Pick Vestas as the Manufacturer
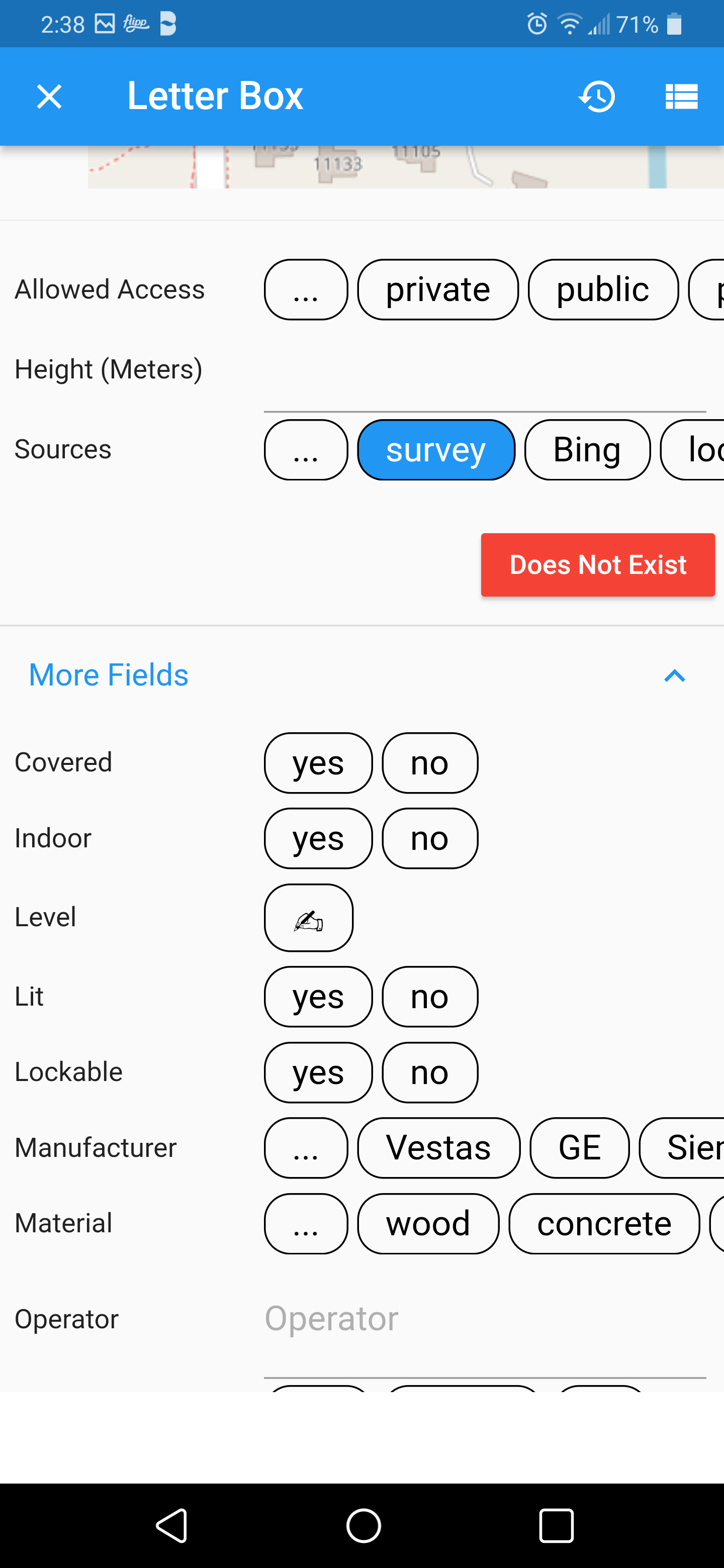Image resolution: width=724 pixels, height=1568 pixels. [x=438, y=1148]
